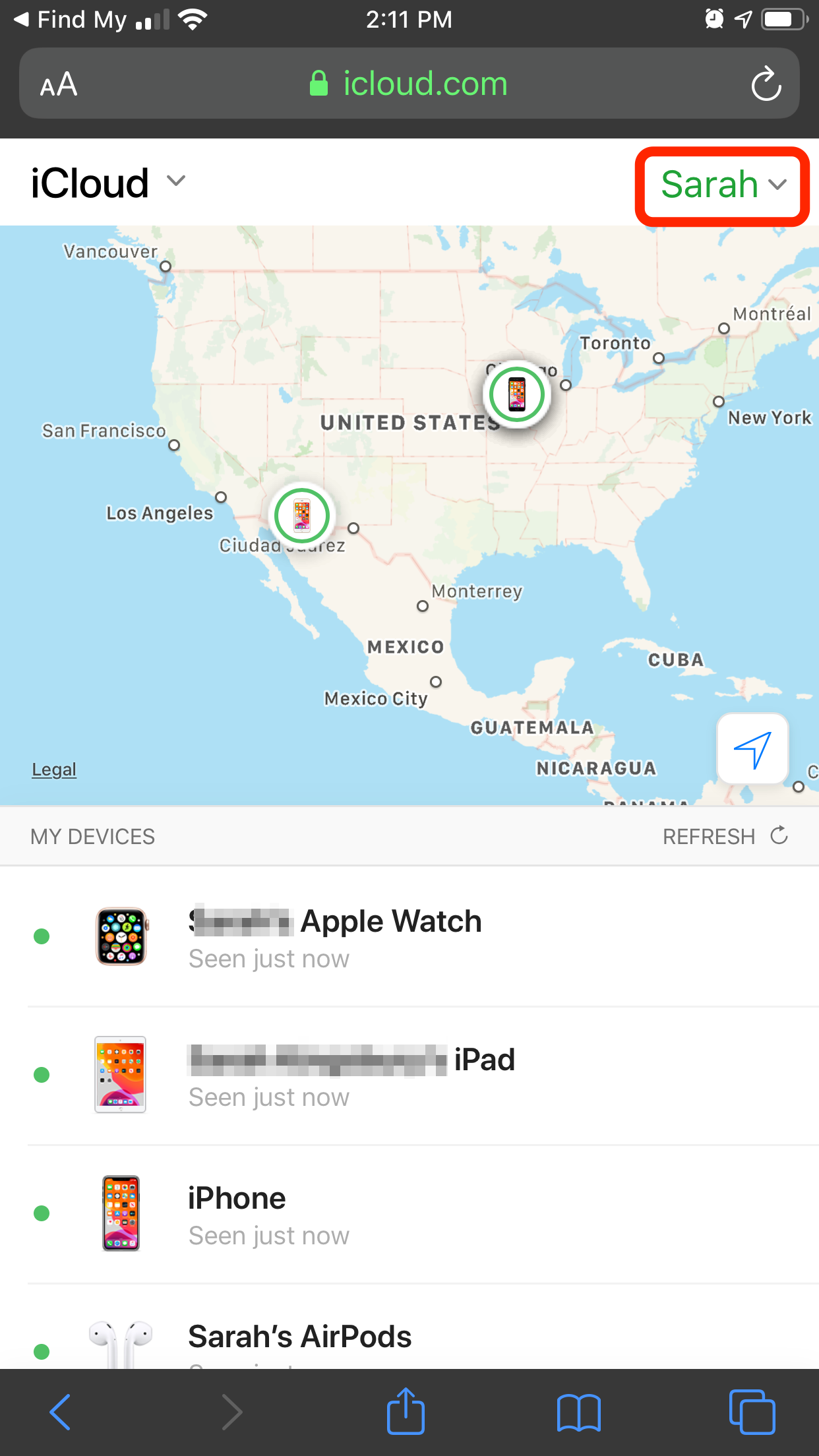This screenshot has width=819, height=1456.
Task: Select the iPhone device row
Action: pos(409,1214)
